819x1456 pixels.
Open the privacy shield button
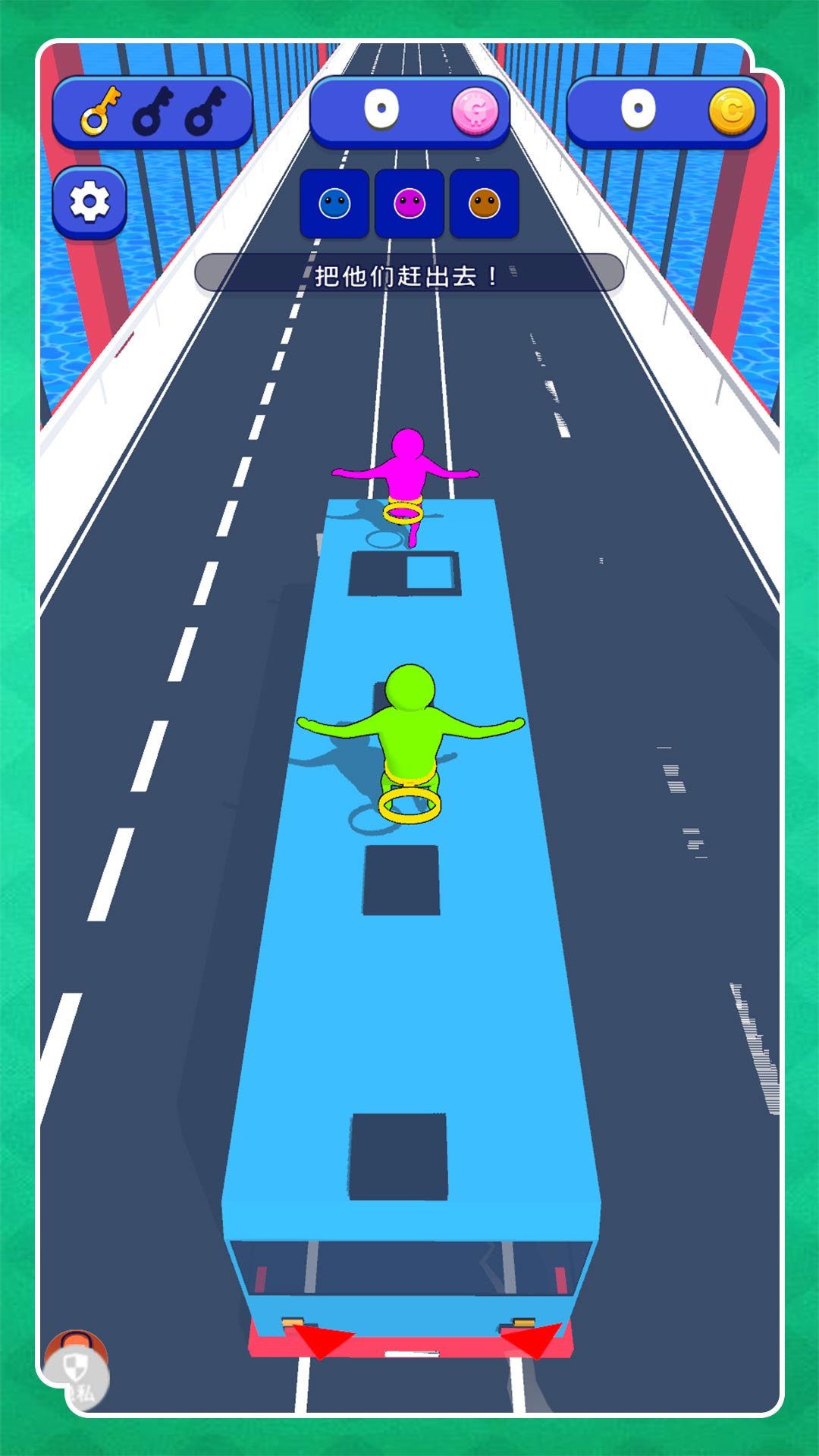77,1371
